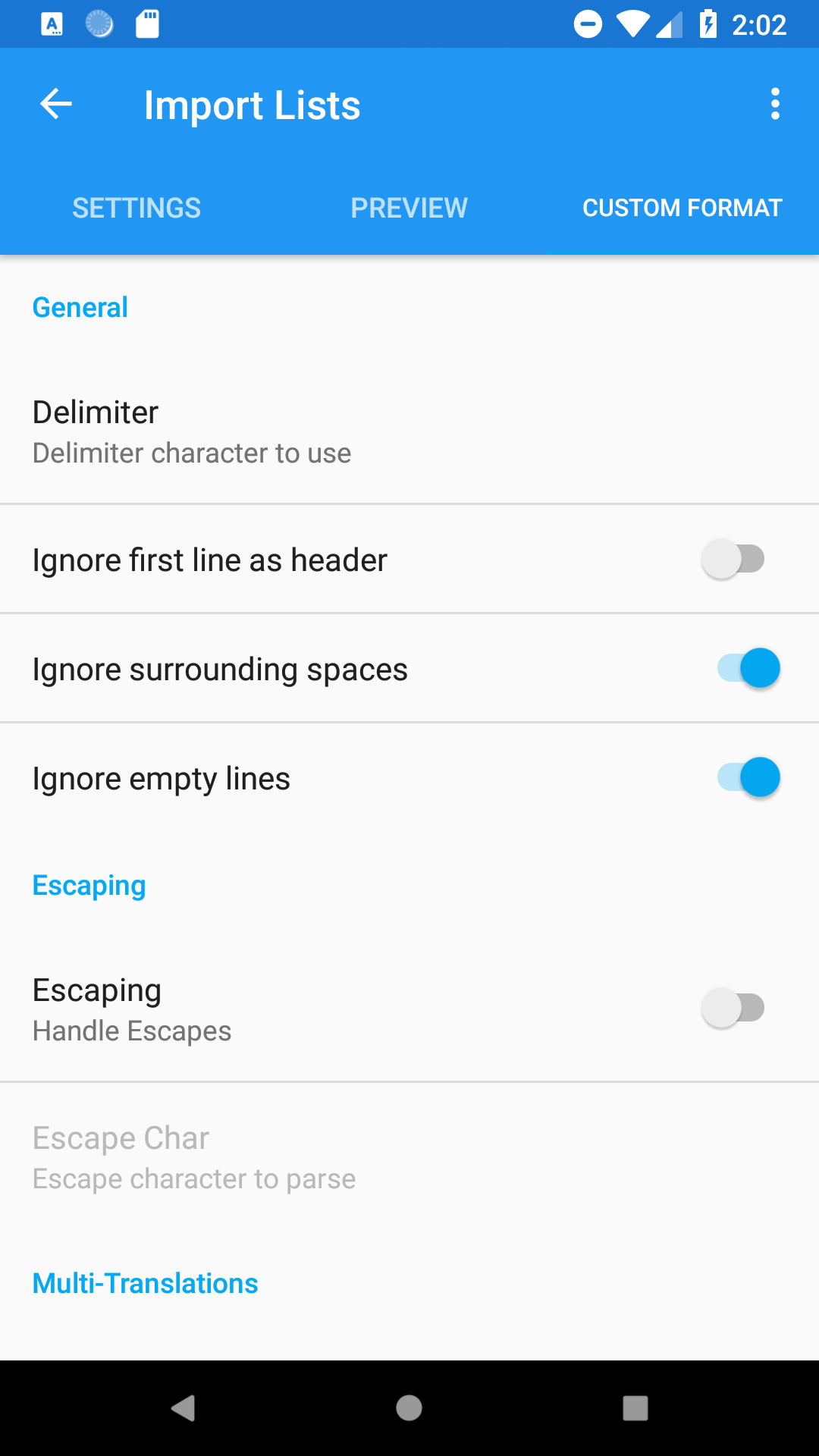This screenshot has width=819, height=1456.
Task: Toggle Escaping to handle escapes
Action: click(733, 1009)
